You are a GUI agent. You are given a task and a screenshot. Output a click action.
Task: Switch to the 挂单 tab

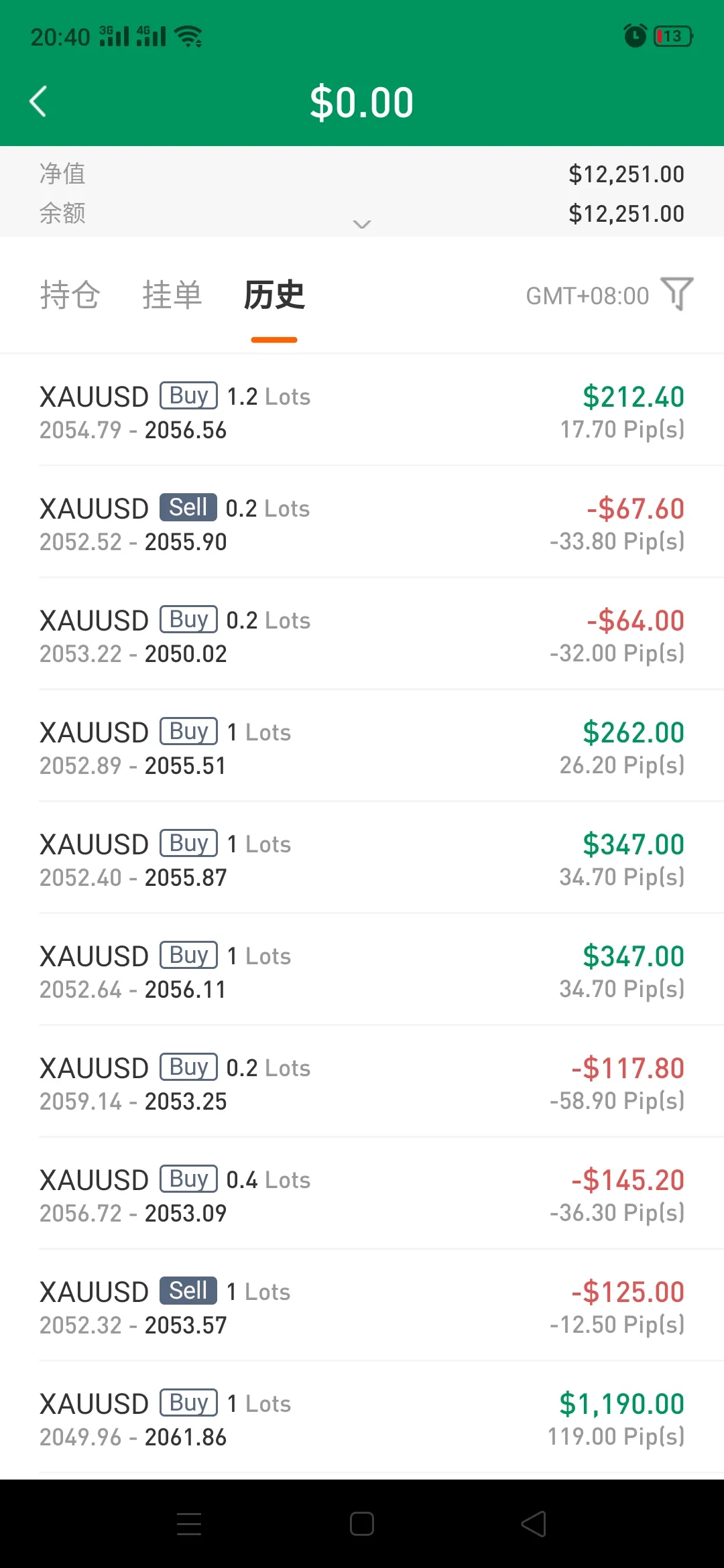(172, 295)
